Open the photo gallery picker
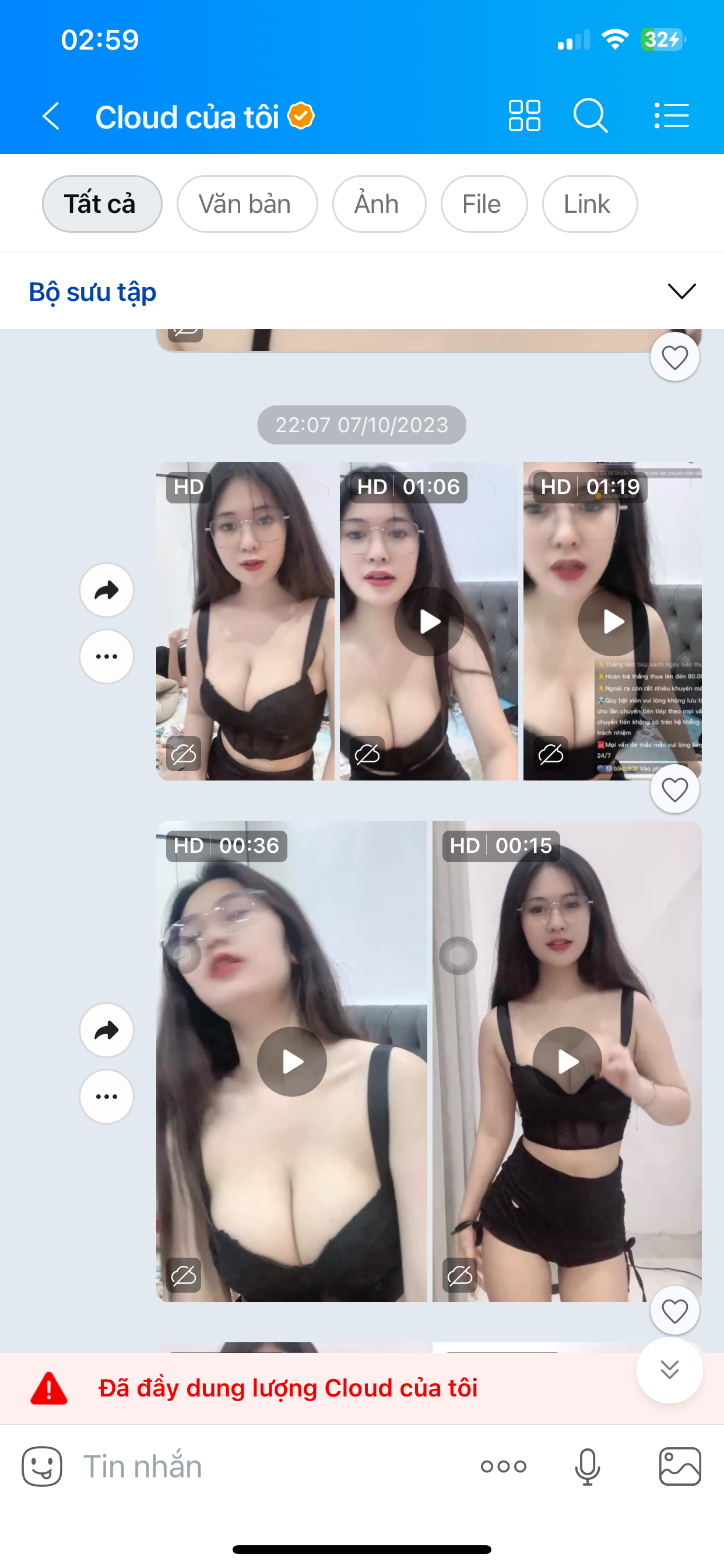This screenshot has width=724, height=1568. tap(680, 1466)
